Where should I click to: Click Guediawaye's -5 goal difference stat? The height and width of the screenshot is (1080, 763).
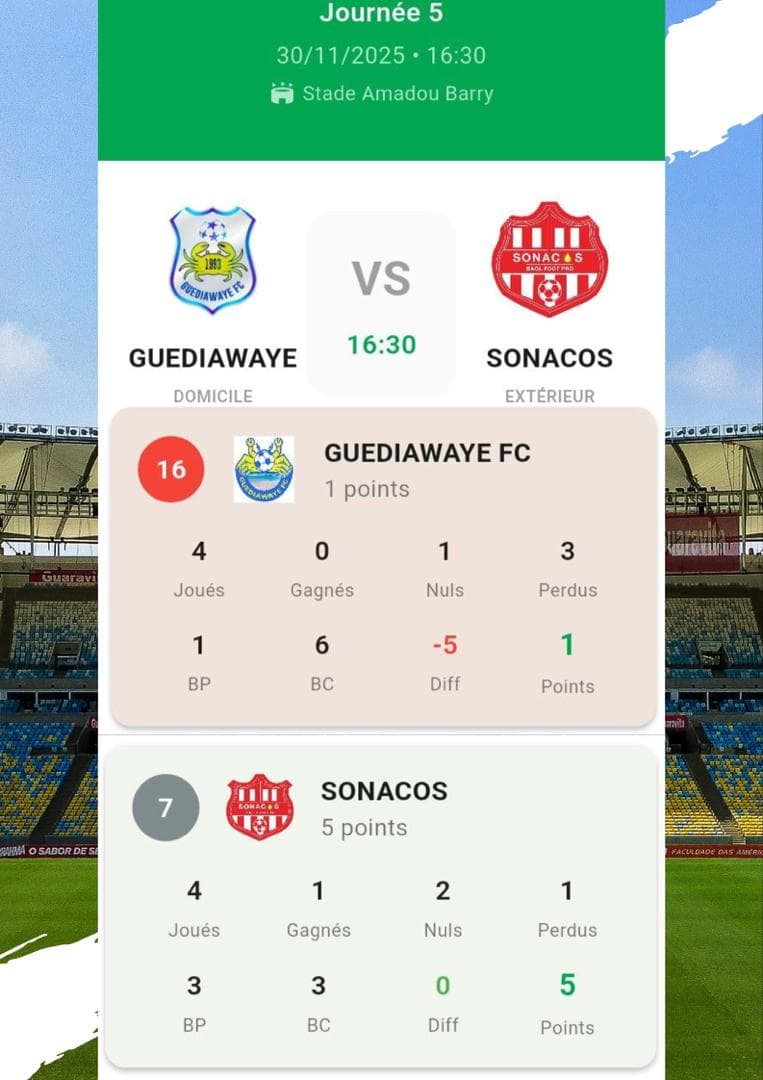coord(444,645)
